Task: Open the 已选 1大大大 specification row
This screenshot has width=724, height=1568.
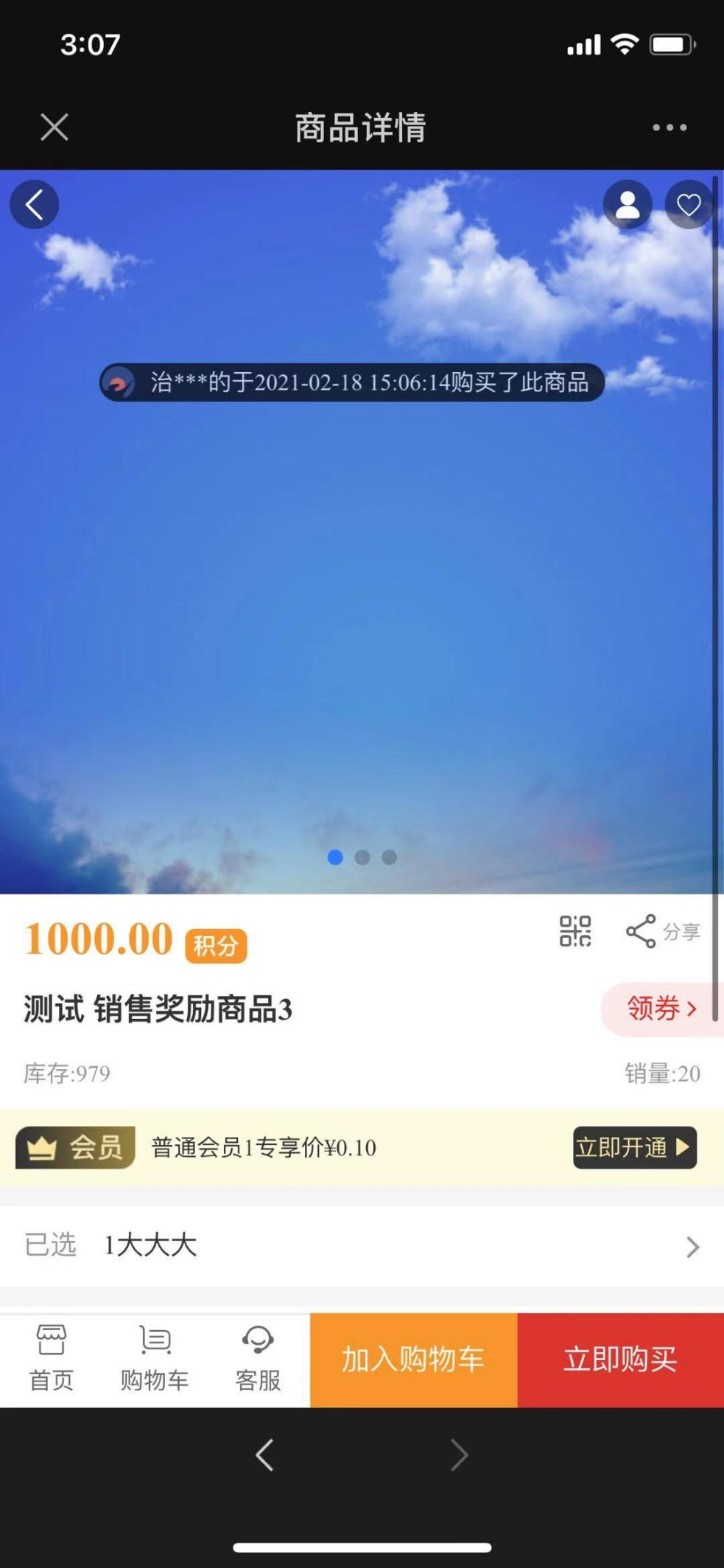Action: click(x=362, y=1245)
